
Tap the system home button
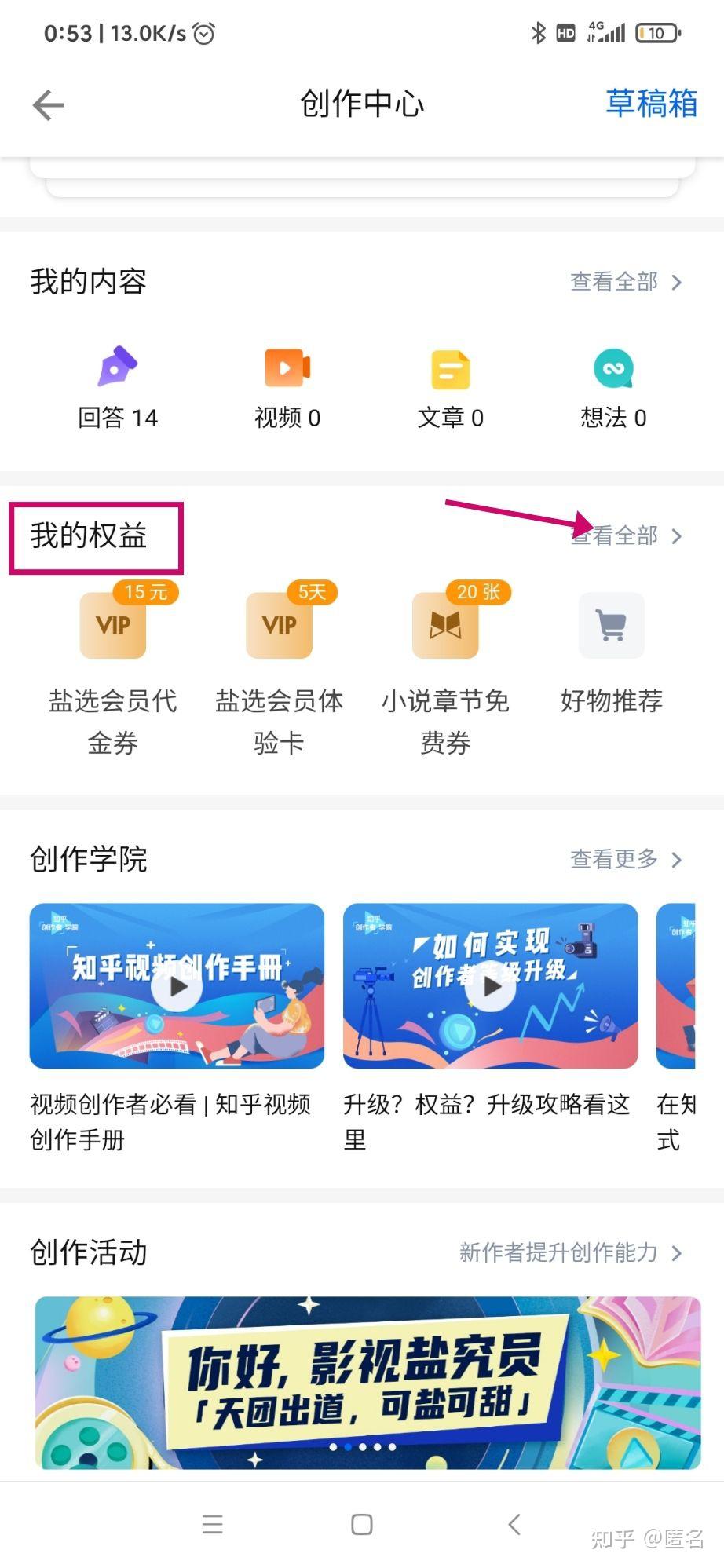click(x=362, y=1525)
